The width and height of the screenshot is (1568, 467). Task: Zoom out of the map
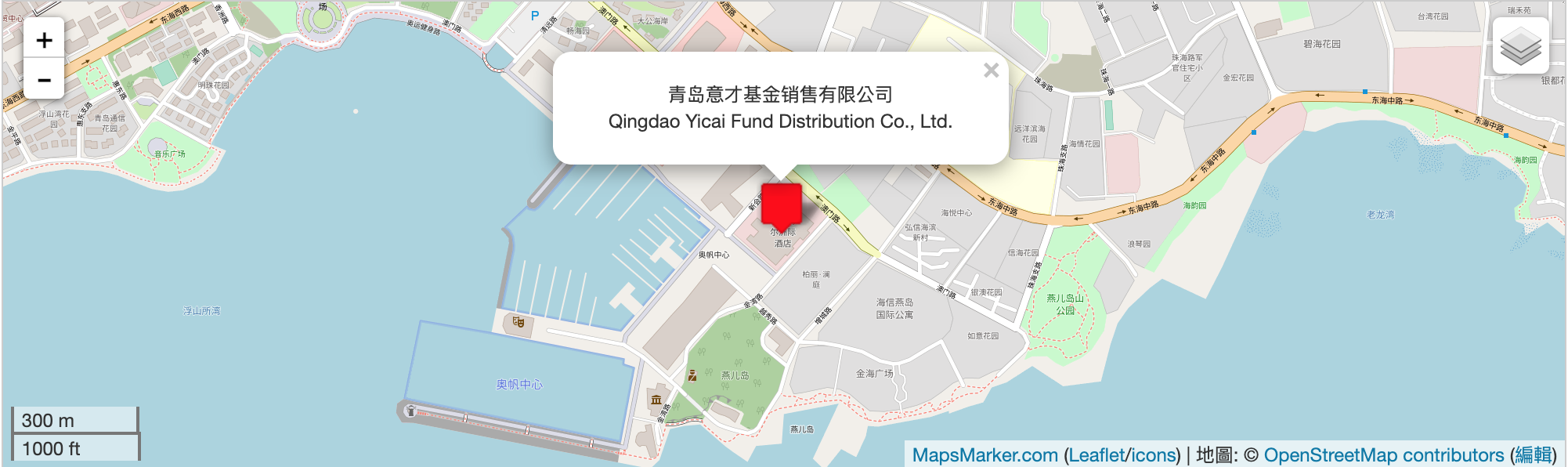(x=44, y=79)
